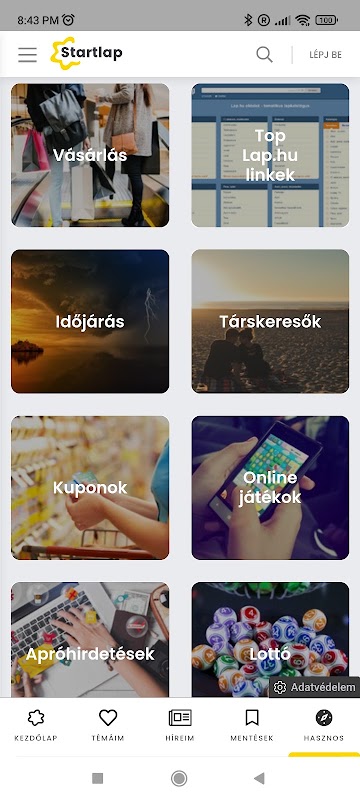Image resolution: width=360 pixels, height=800 pixels.
Task: Switch to the Témáim tab
Action: (x=108, y=725)
